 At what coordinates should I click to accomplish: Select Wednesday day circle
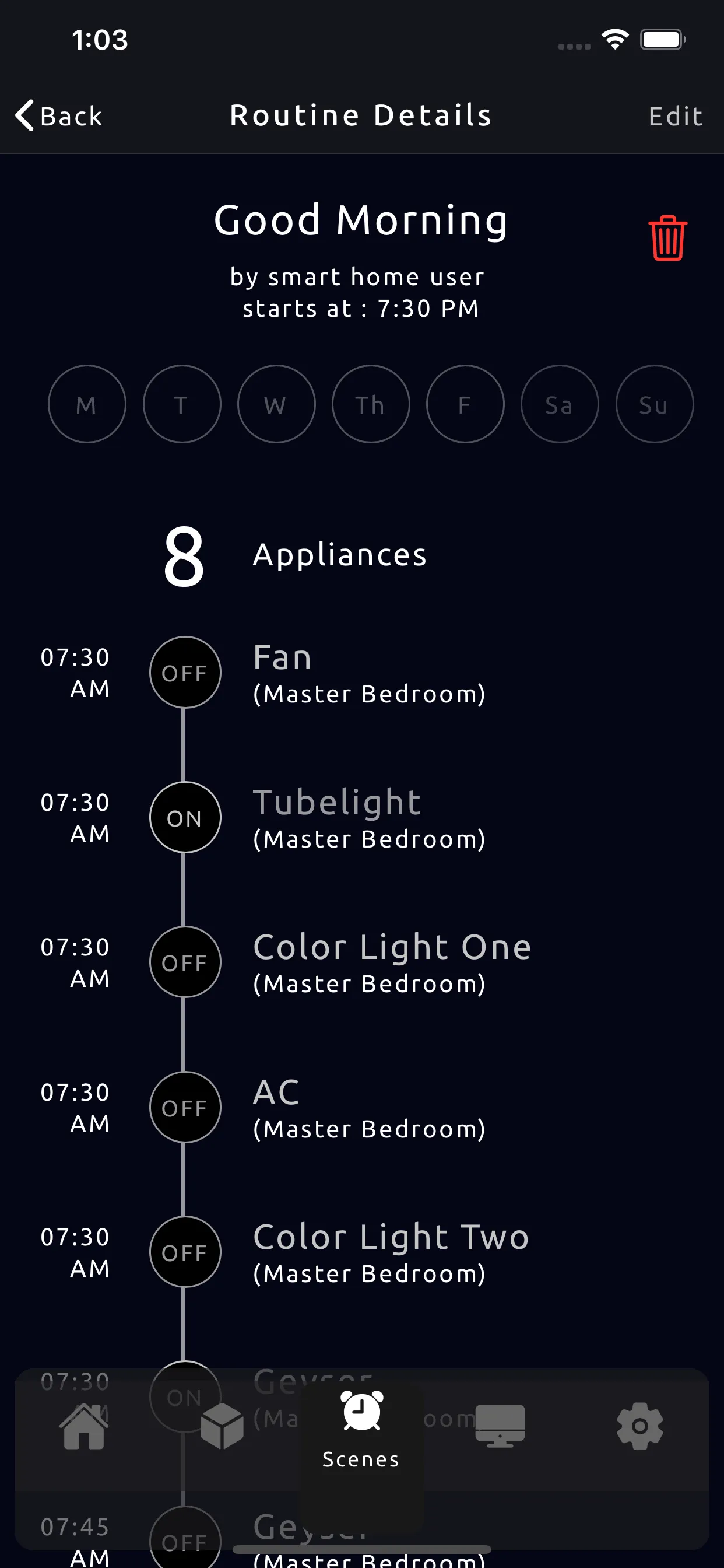(276, 404)
